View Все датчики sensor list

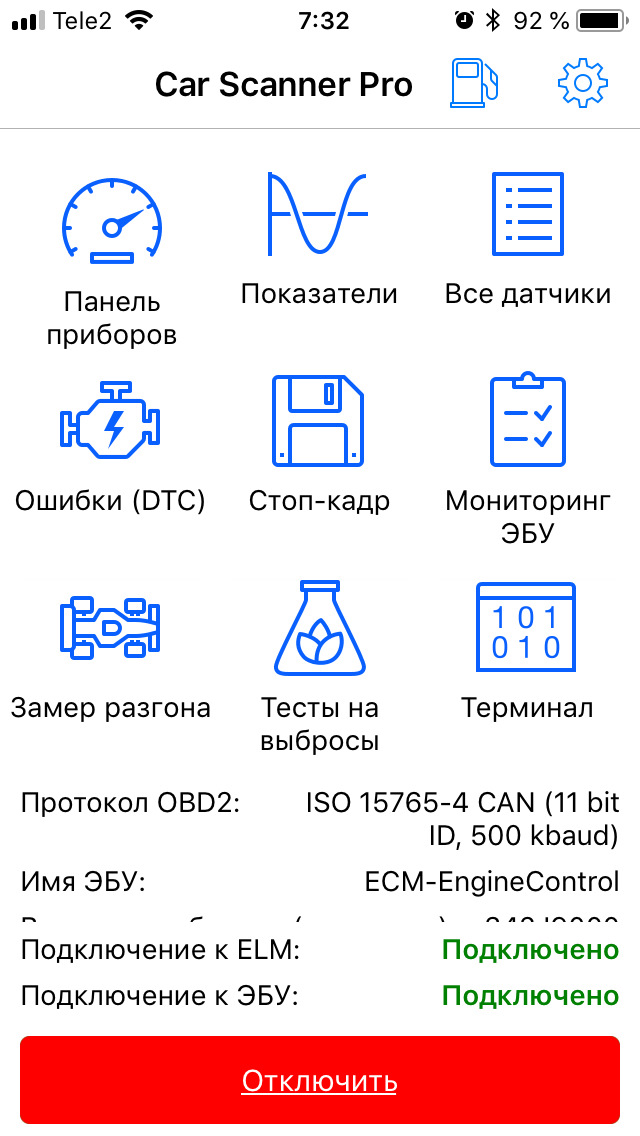pos(527,213)
